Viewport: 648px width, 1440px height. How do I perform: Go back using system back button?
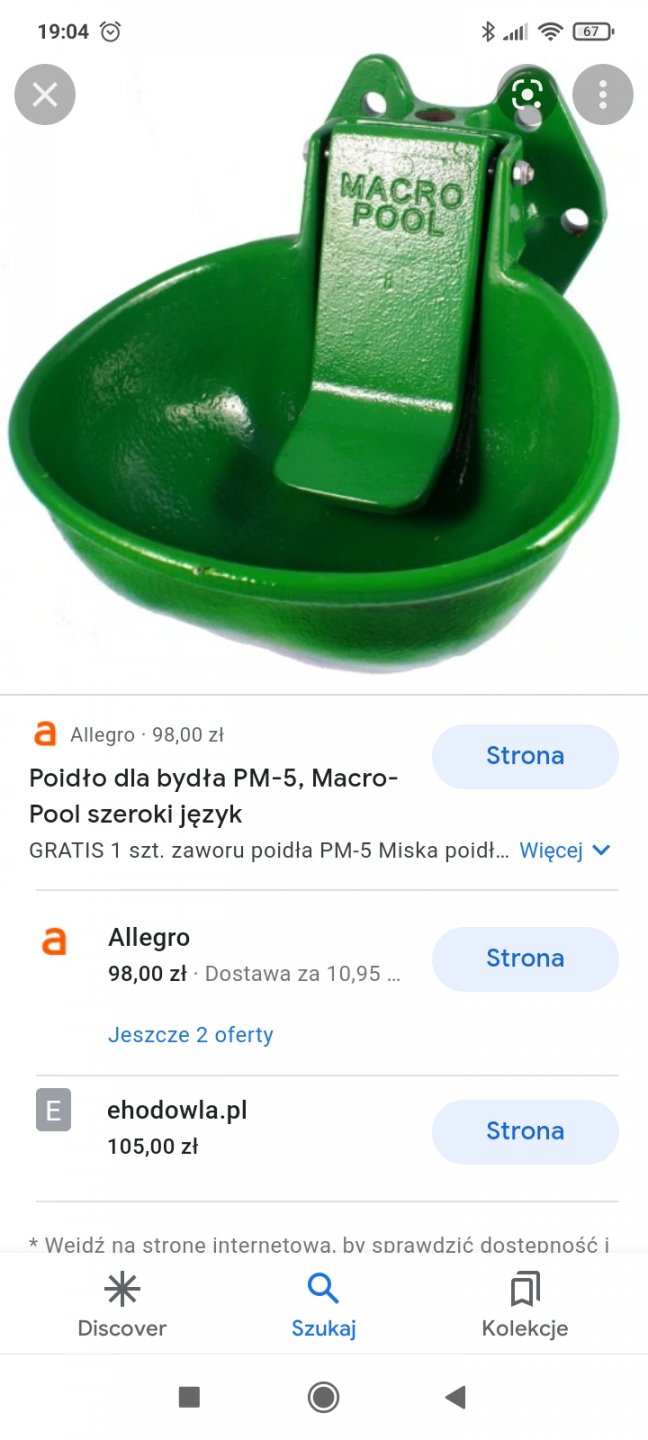coord(456,1397)
